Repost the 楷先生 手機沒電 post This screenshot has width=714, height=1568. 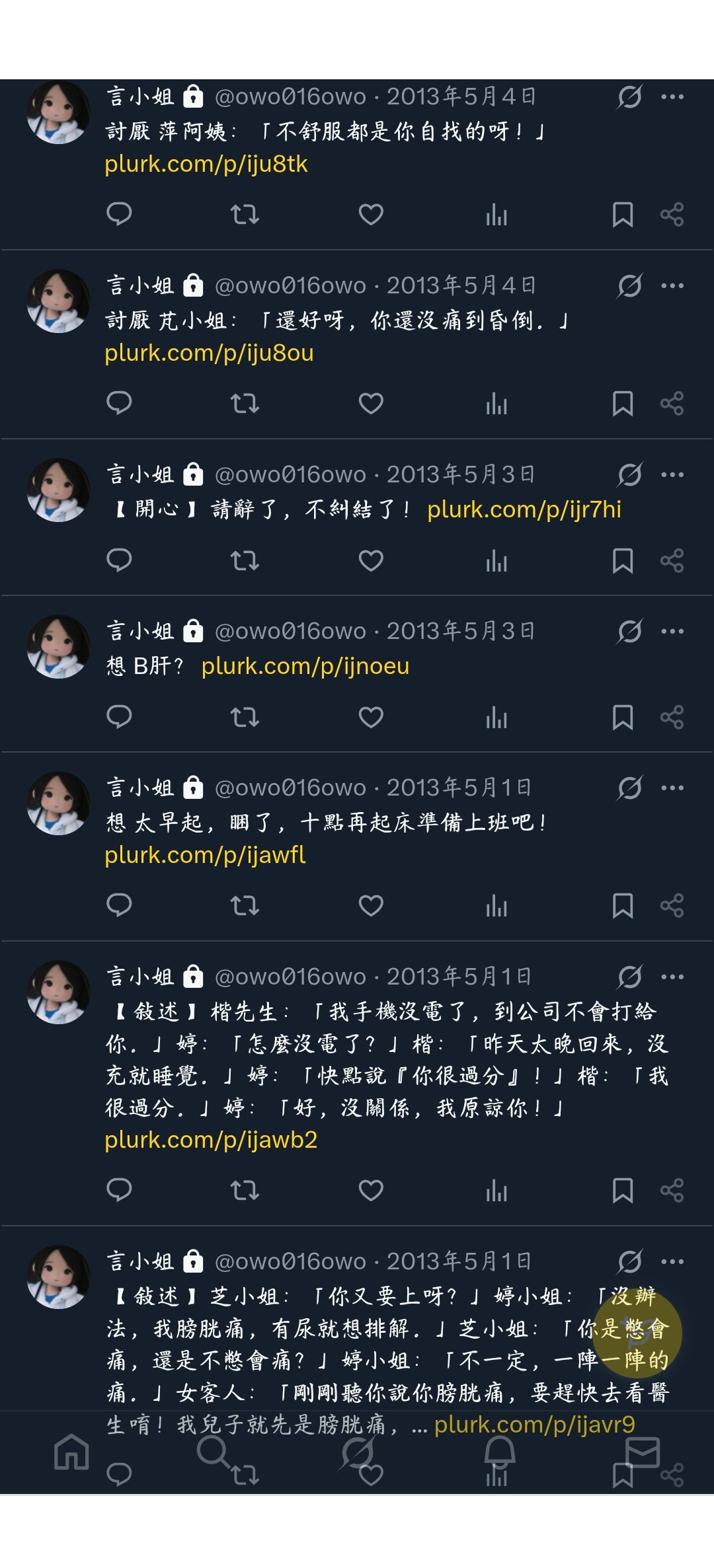click(x=244, y=1191)
